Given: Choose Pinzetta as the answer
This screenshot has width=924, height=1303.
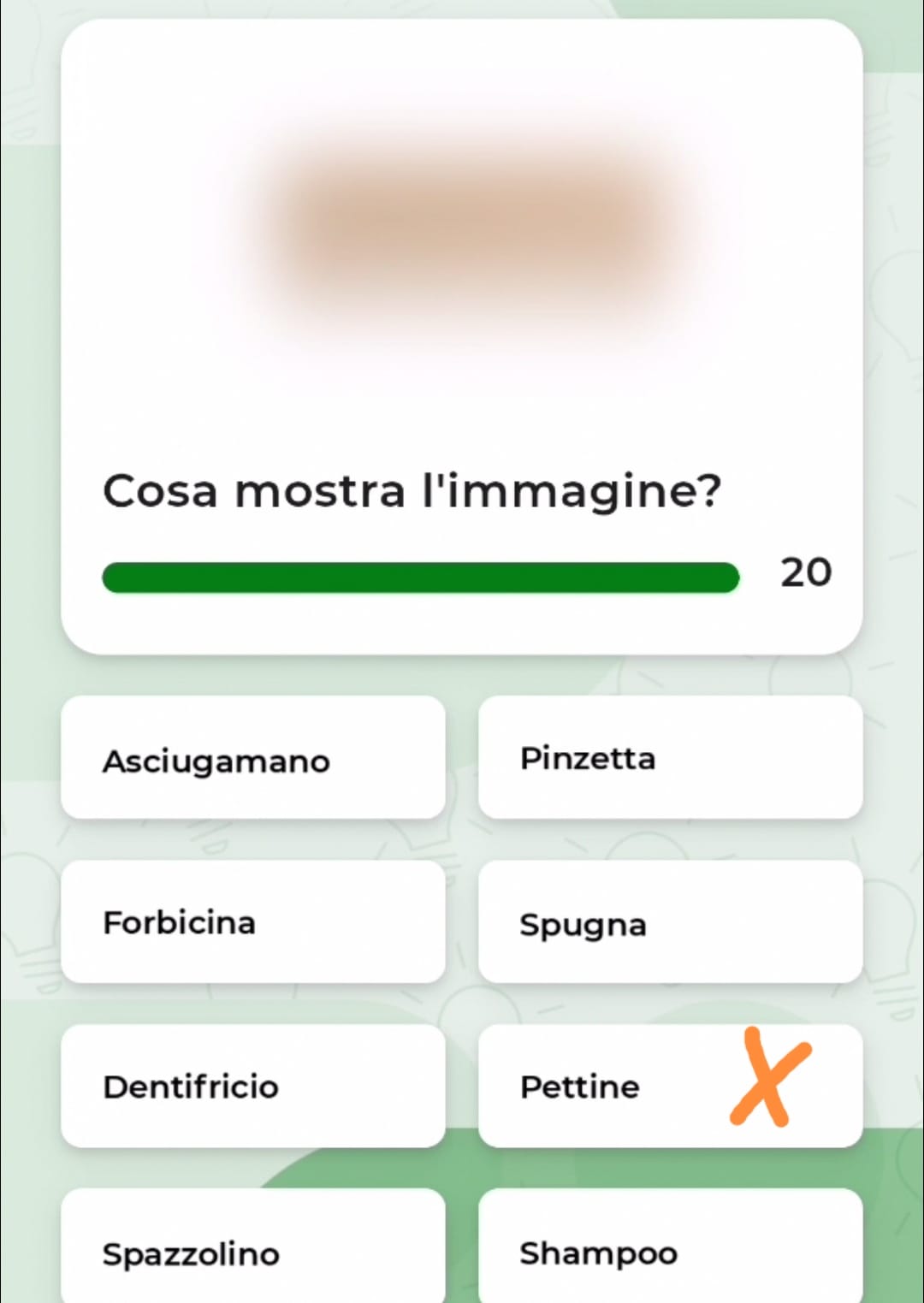Looking at the screenshot, I should click(670, 758).
